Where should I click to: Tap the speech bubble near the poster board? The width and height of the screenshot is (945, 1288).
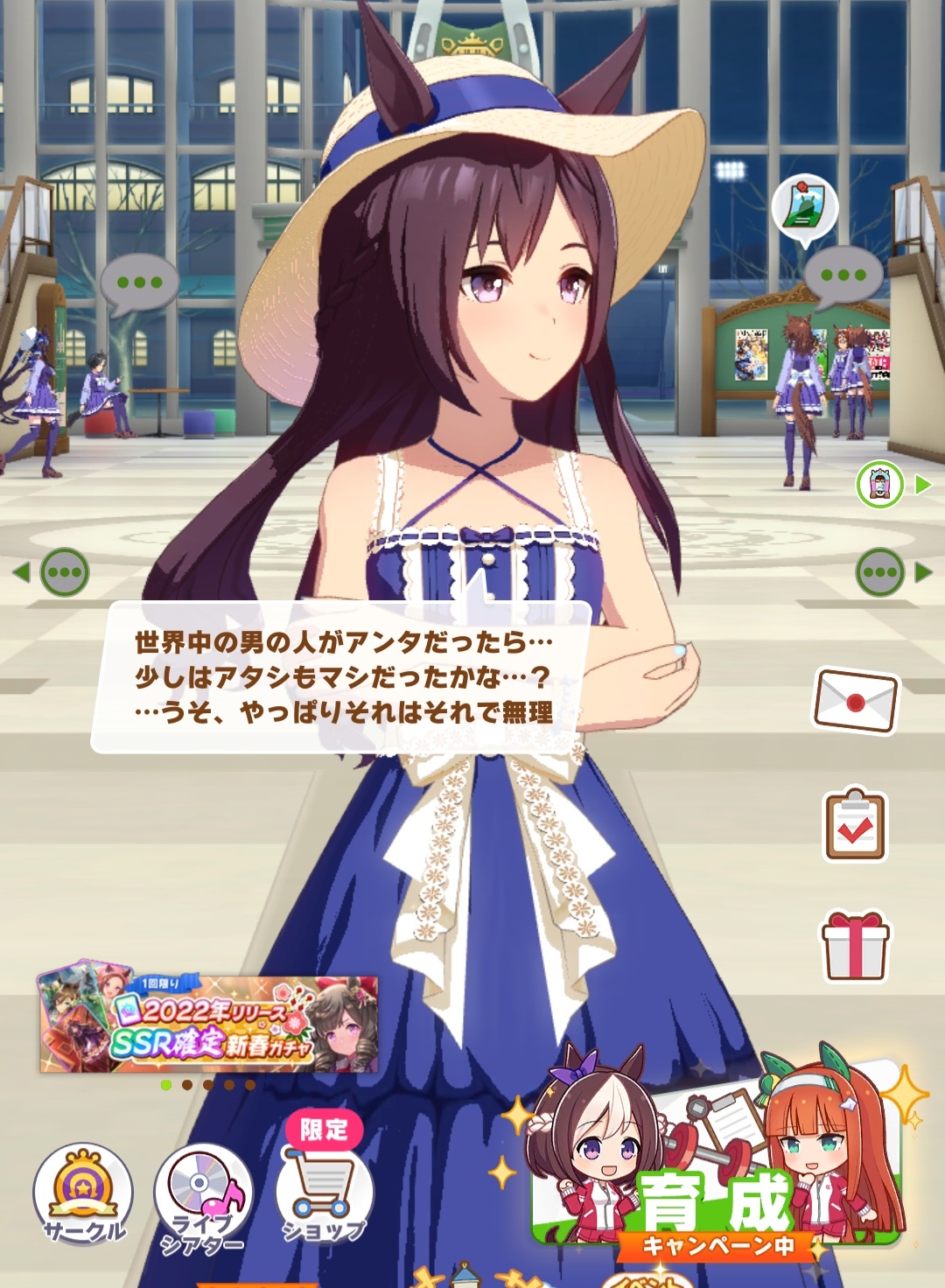pos(843,276)
